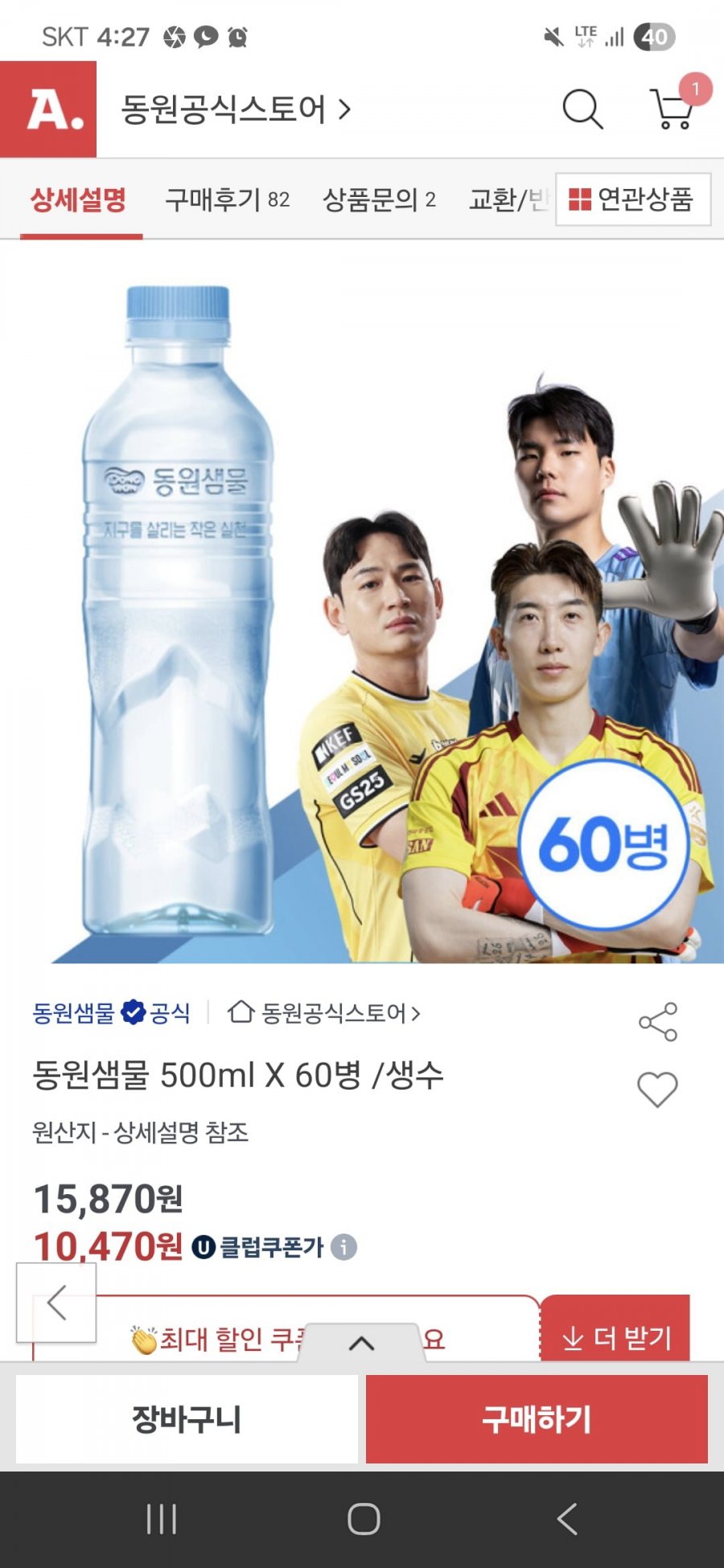Switch to the 구매후기 tab

coord(227,199)
